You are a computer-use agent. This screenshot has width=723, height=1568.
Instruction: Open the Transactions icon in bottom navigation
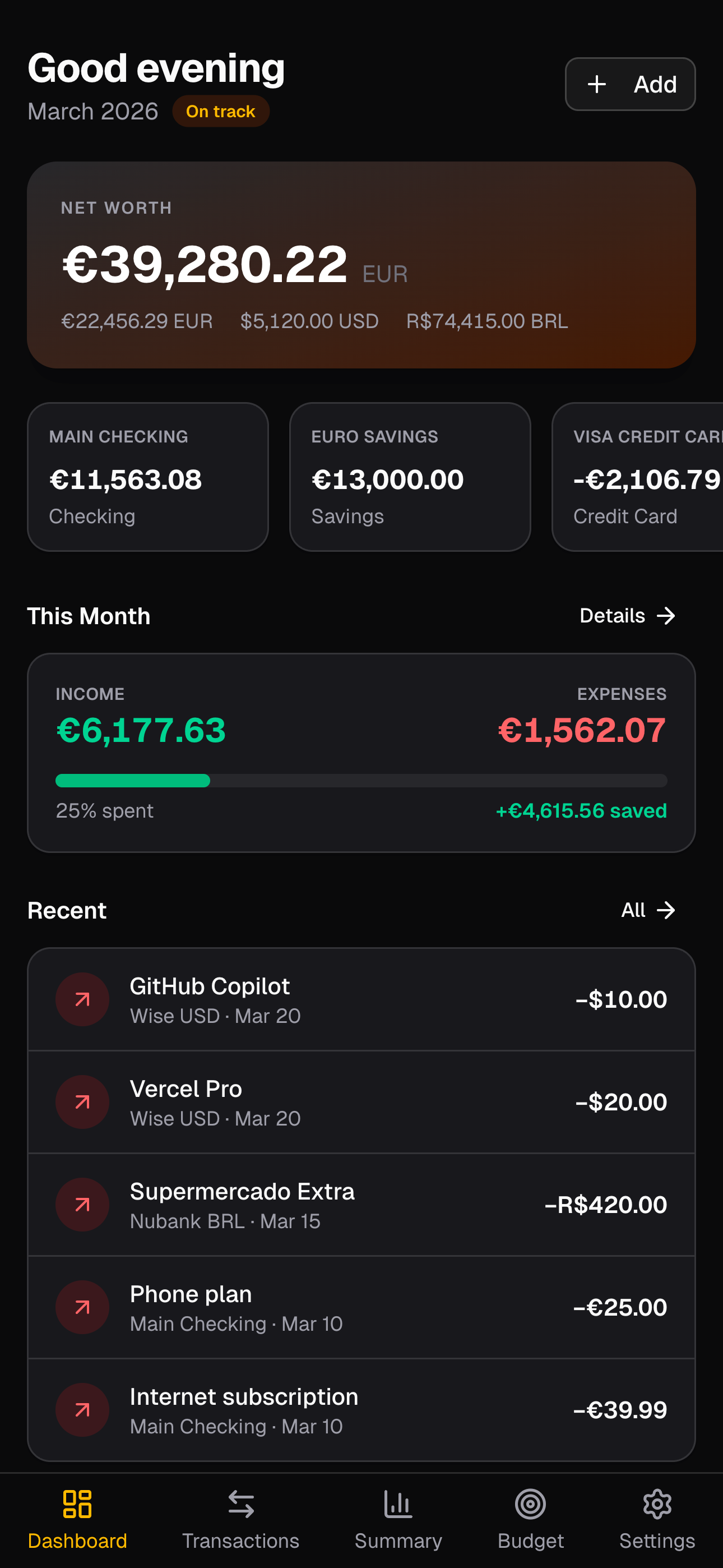[240, 1504]
